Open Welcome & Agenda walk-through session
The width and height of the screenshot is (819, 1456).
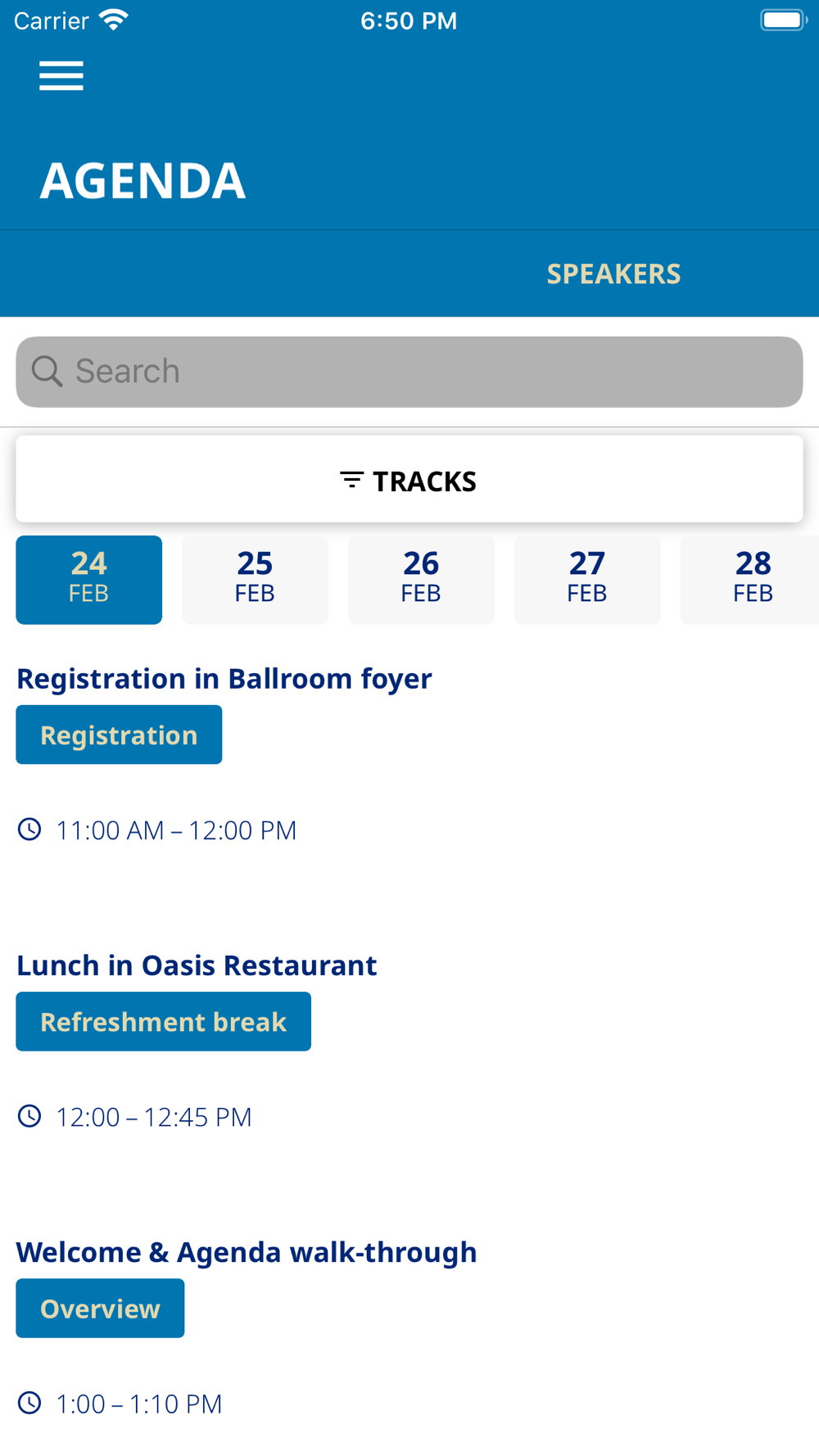point(247,1252)
